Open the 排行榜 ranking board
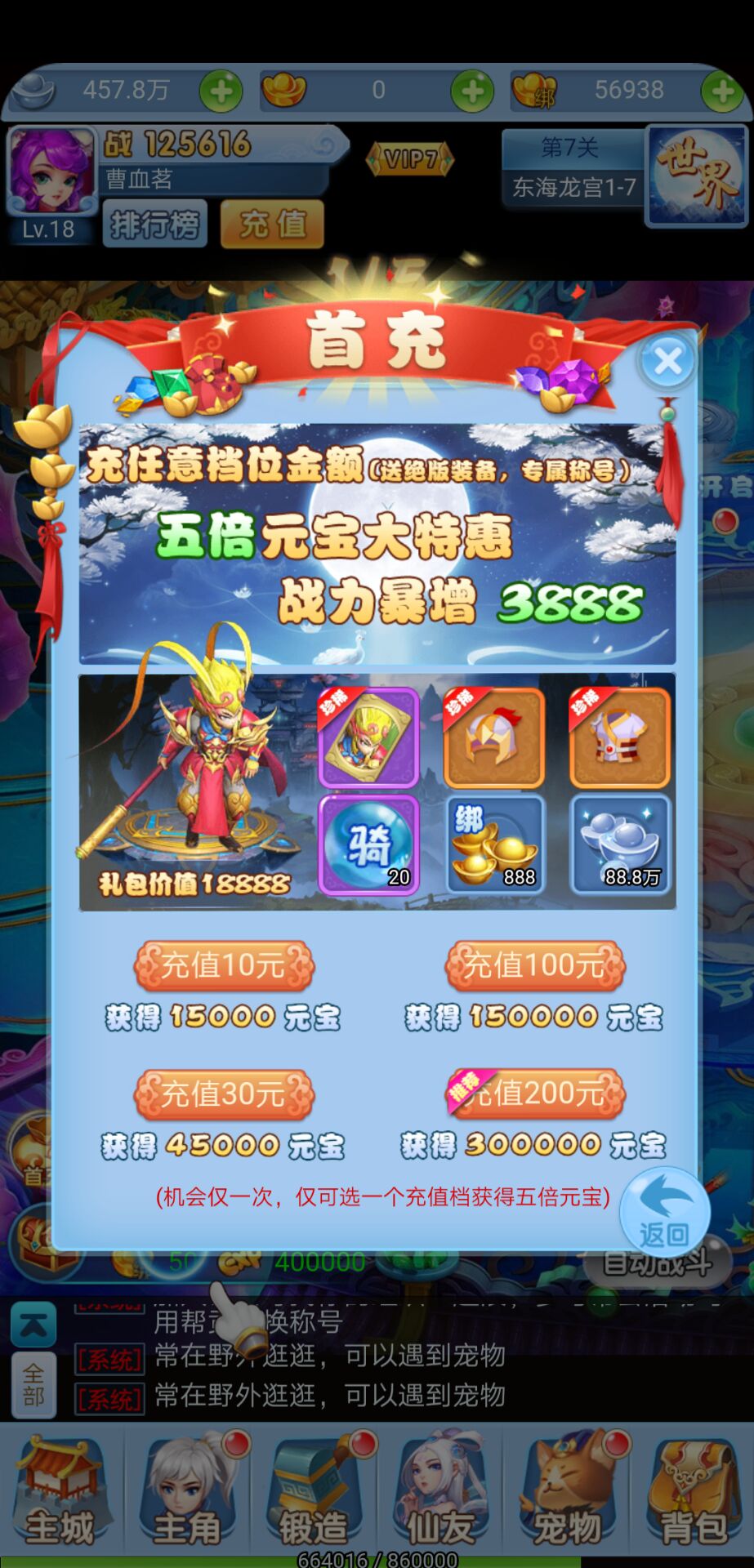The width and height of the screenshot is (754, 1568). [x=155, y=224]
